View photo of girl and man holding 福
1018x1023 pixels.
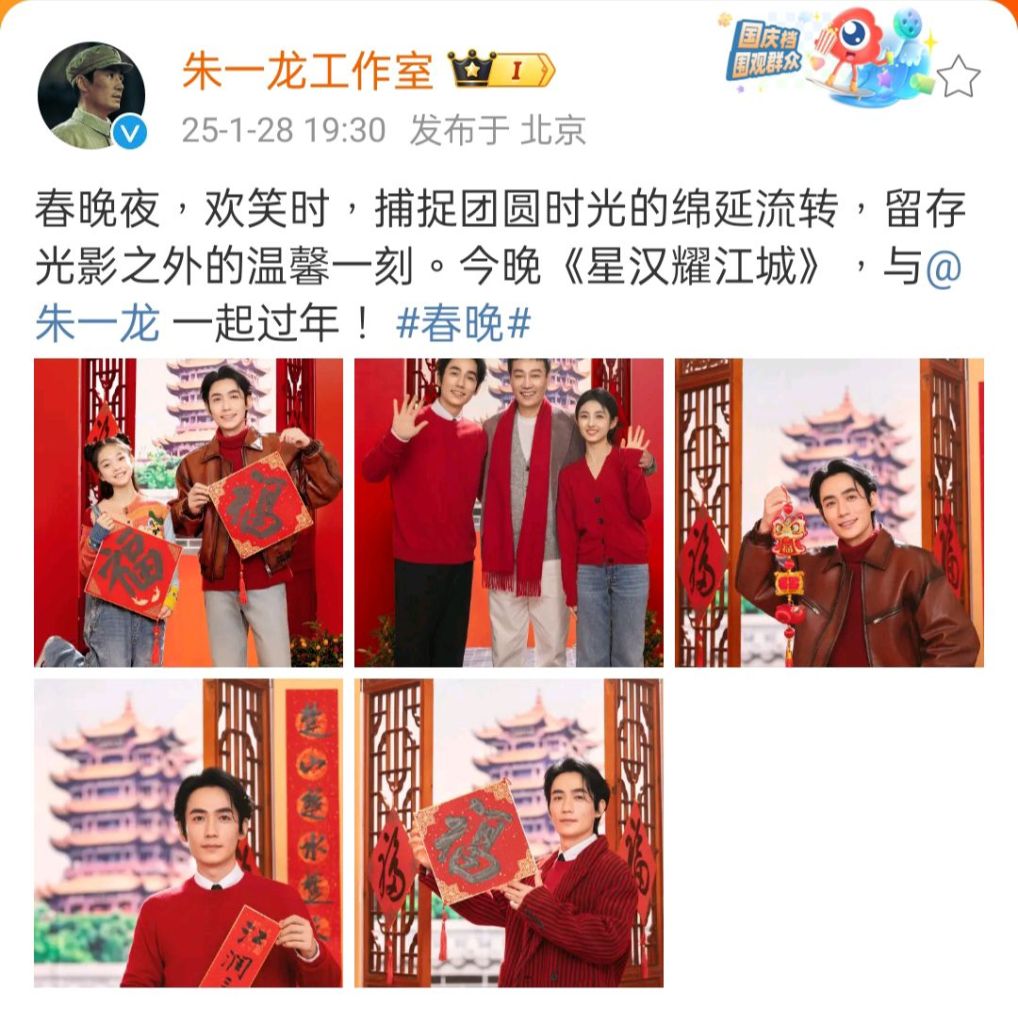pos(188,512)
